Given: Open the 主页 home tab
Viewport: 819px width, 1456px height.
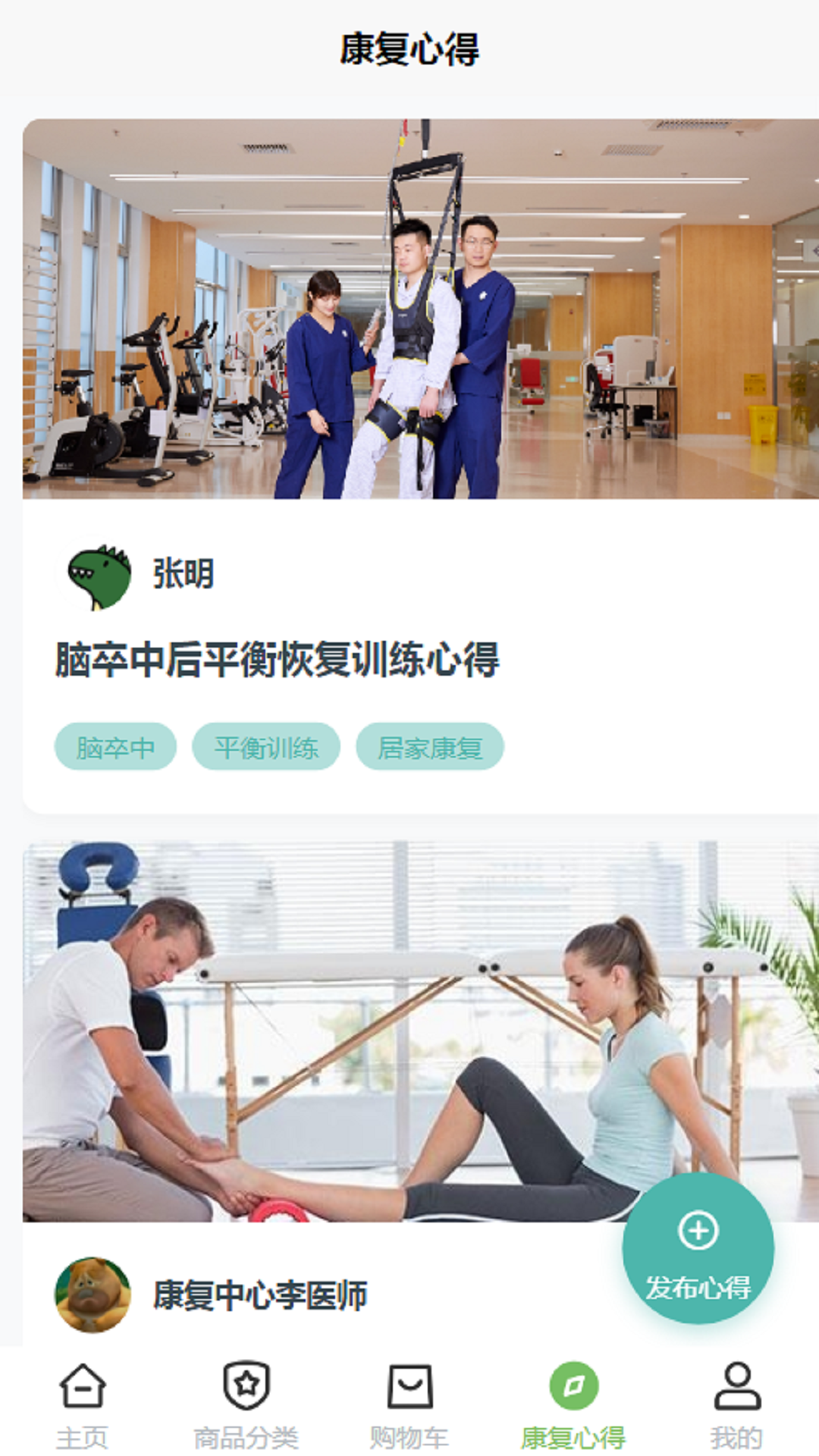Looking at the screenshot, I should click(82, 1404).
